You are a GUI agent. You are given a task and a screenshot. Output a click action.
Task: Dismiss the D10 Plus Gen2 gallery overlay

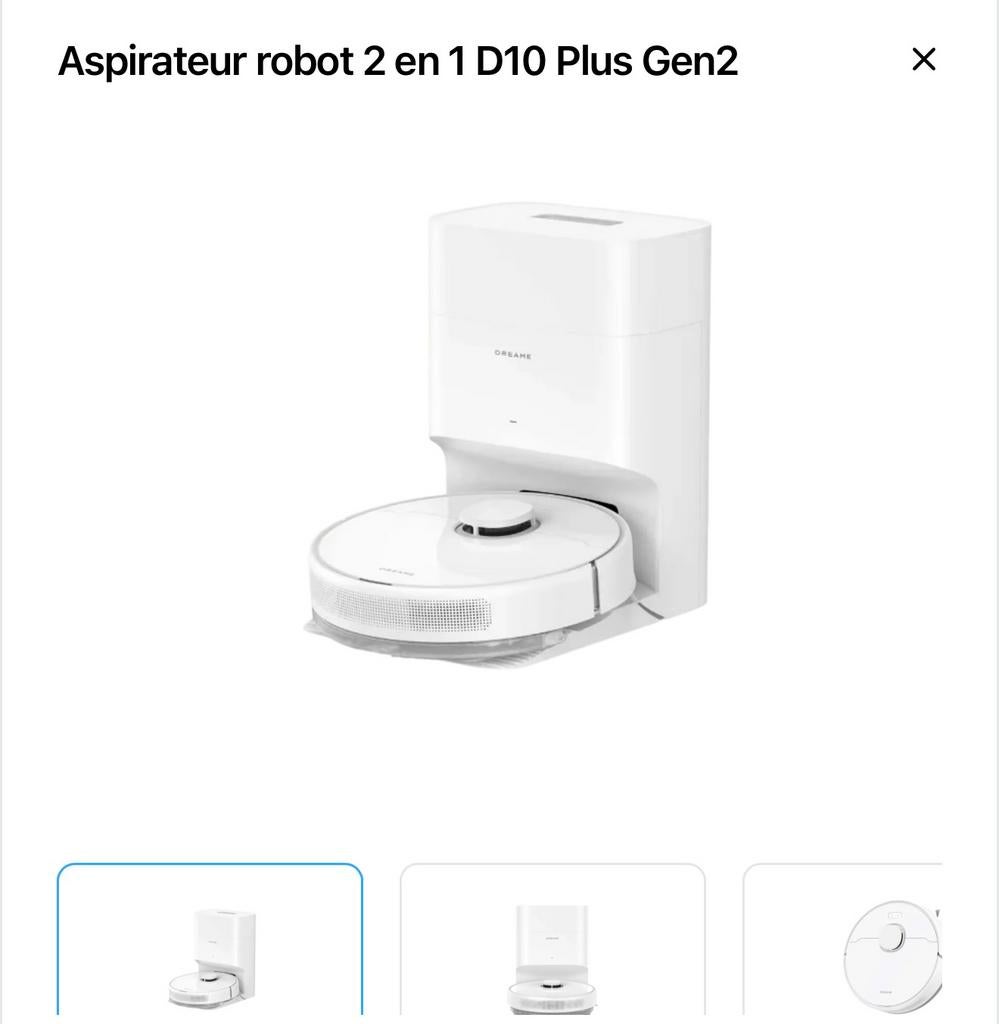pos(923,60)
